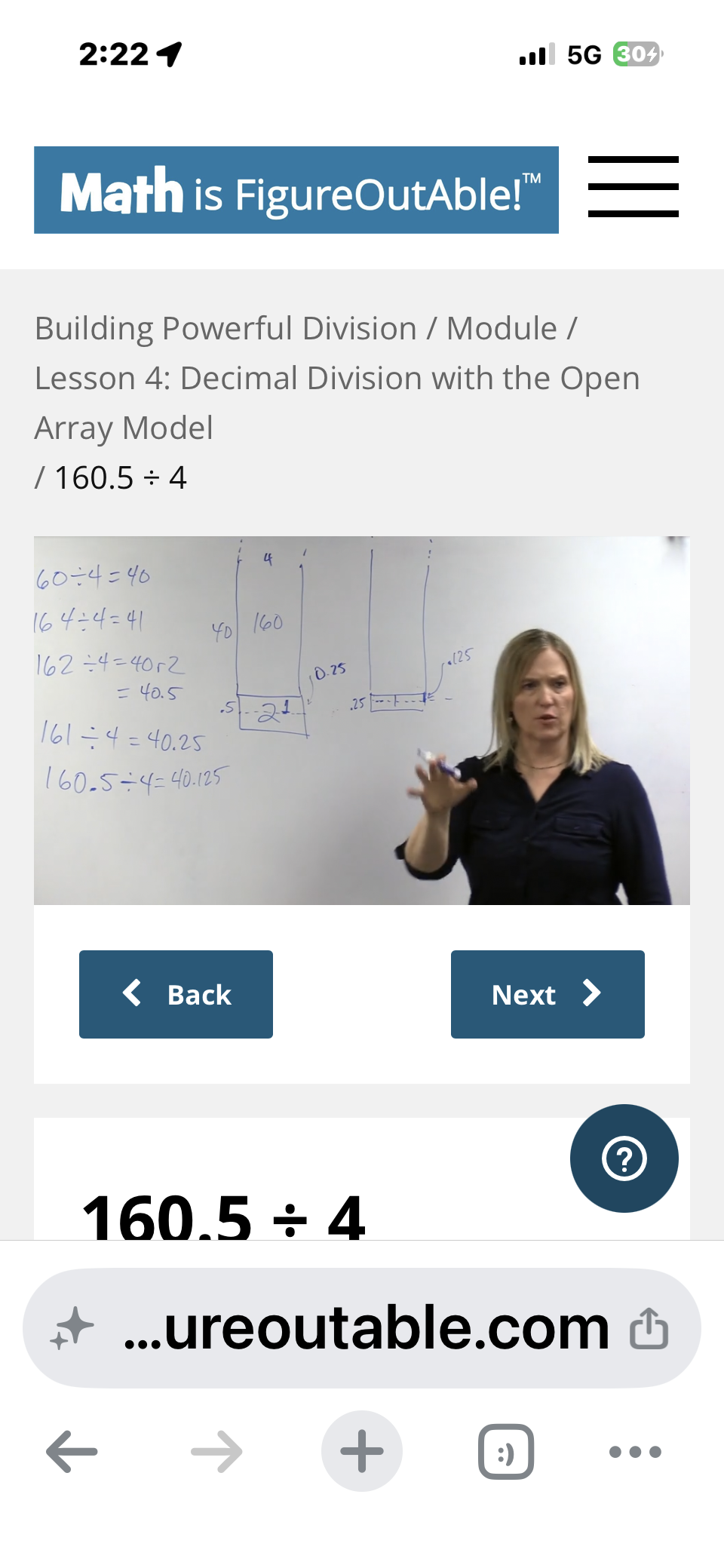The image size is (724, 1568).
Task: Open a new browser tab
Action: (362, 1451)
